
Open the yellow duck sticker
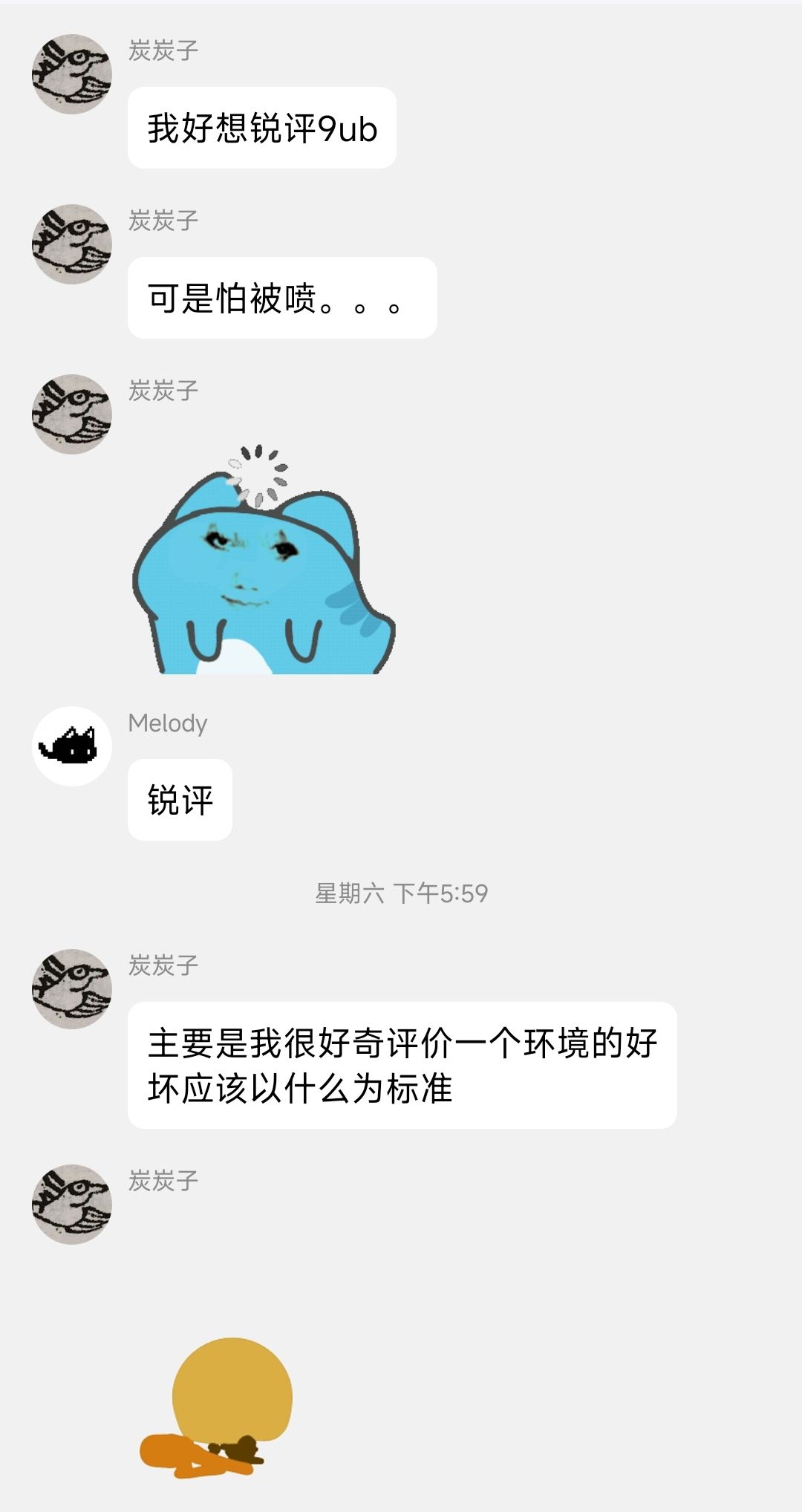pos(223,1404)
